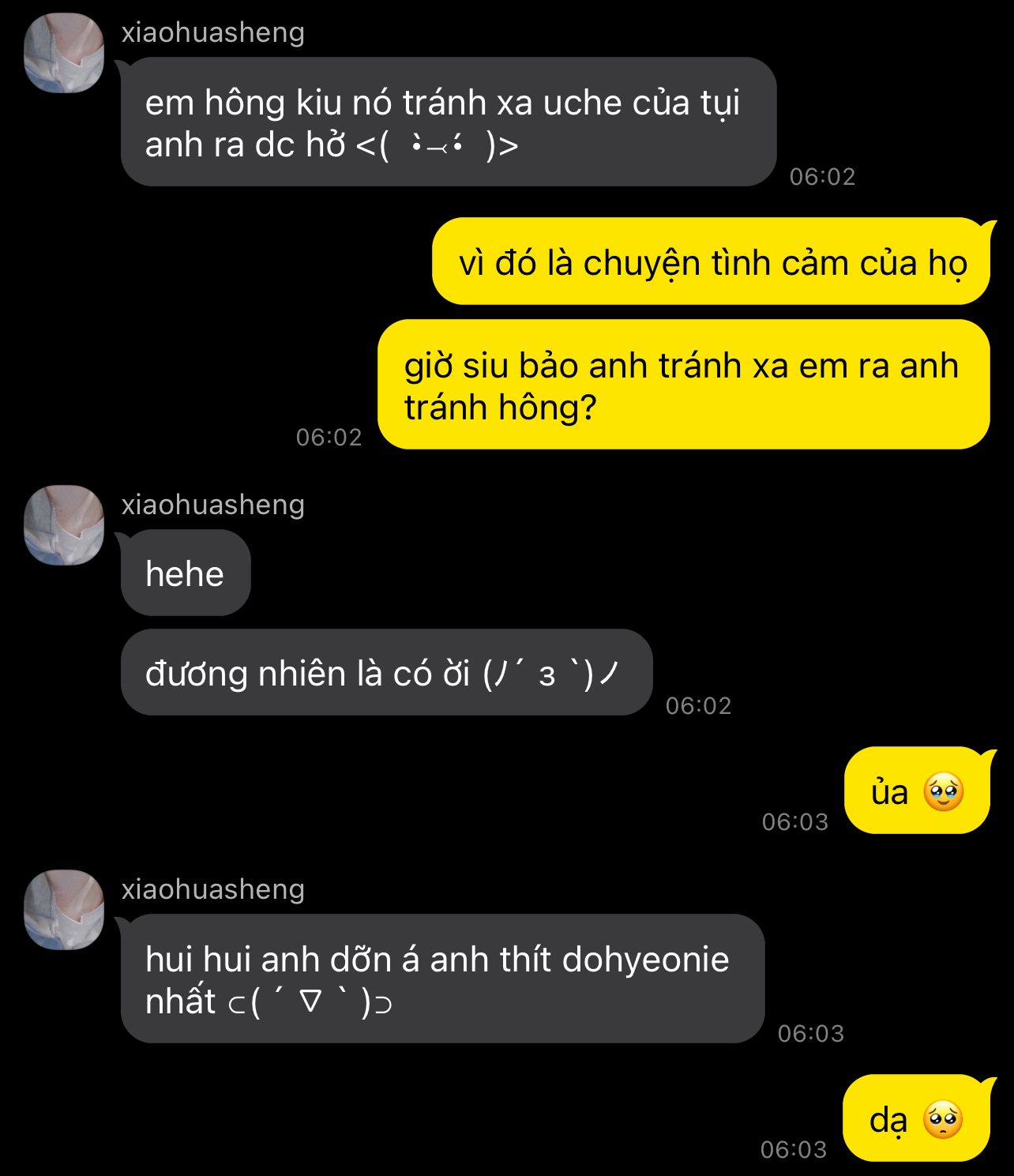
Task: Open xiaohuasheng's avatar beside the "em hông kiu" message
Action: coord(64,53)
